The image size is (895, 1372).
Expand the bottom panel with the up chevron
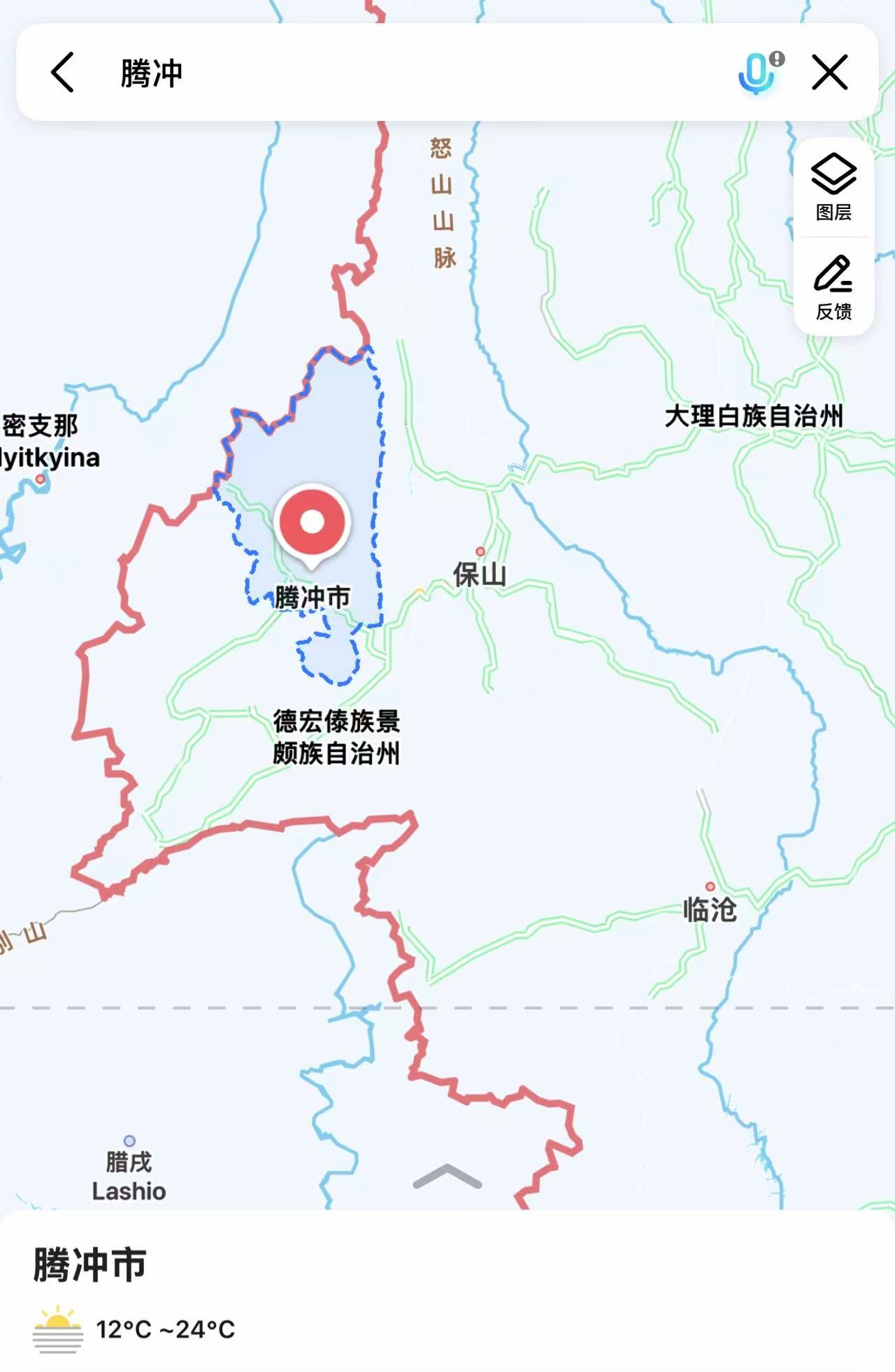(447, 1177)
